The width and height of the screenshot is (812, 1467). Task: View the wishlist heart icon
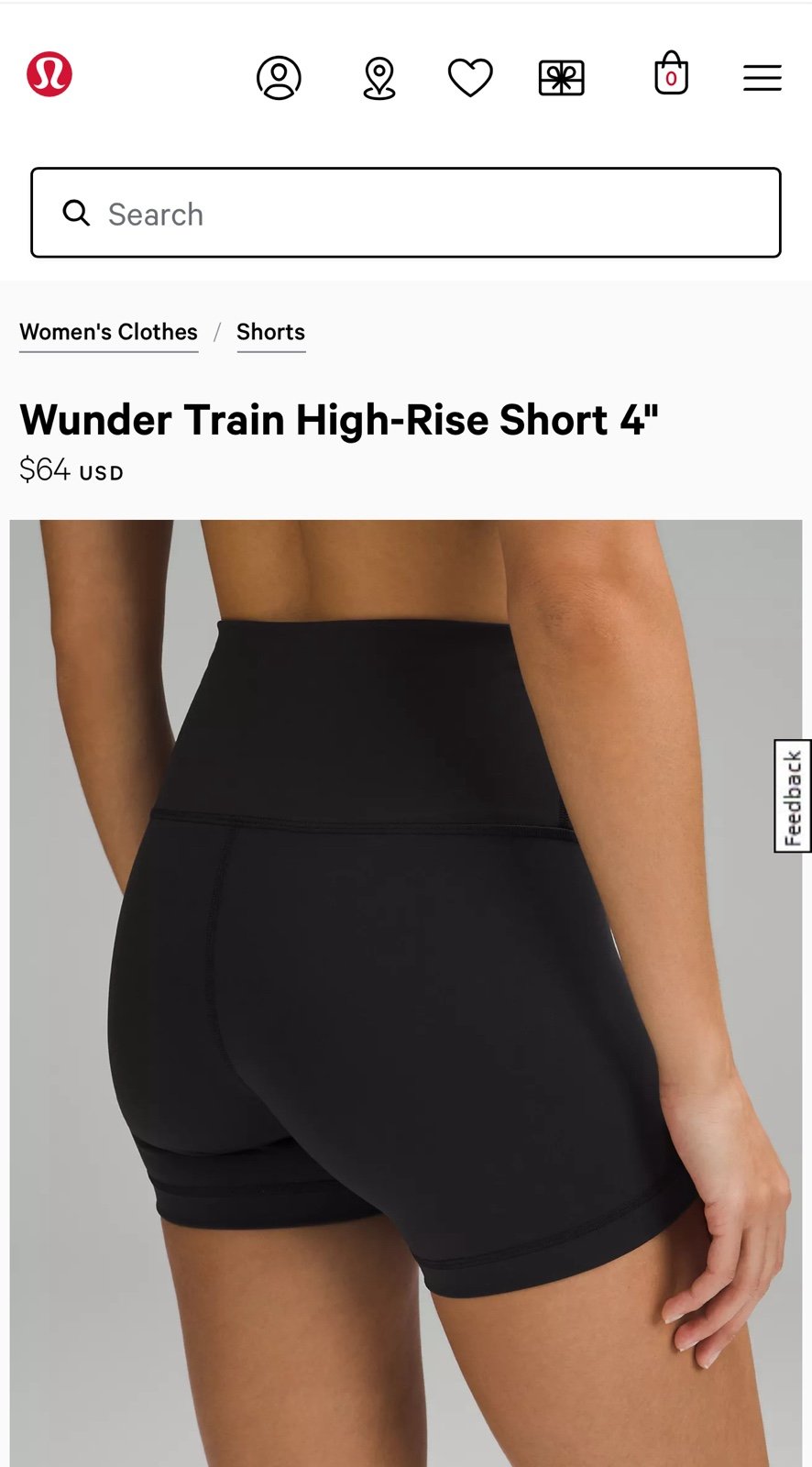(470, 78)
